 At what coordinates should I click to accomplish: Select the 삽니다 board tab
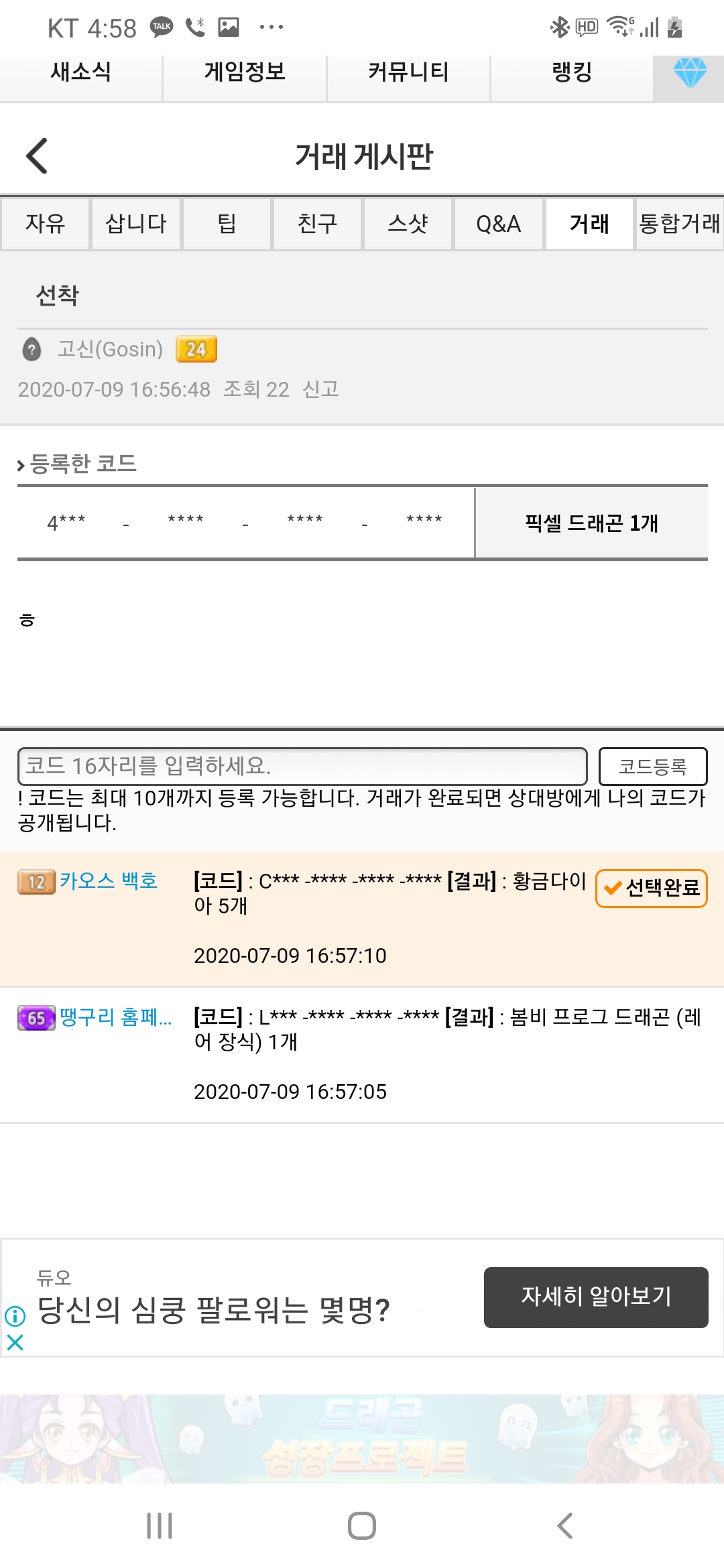coord(136,224)
